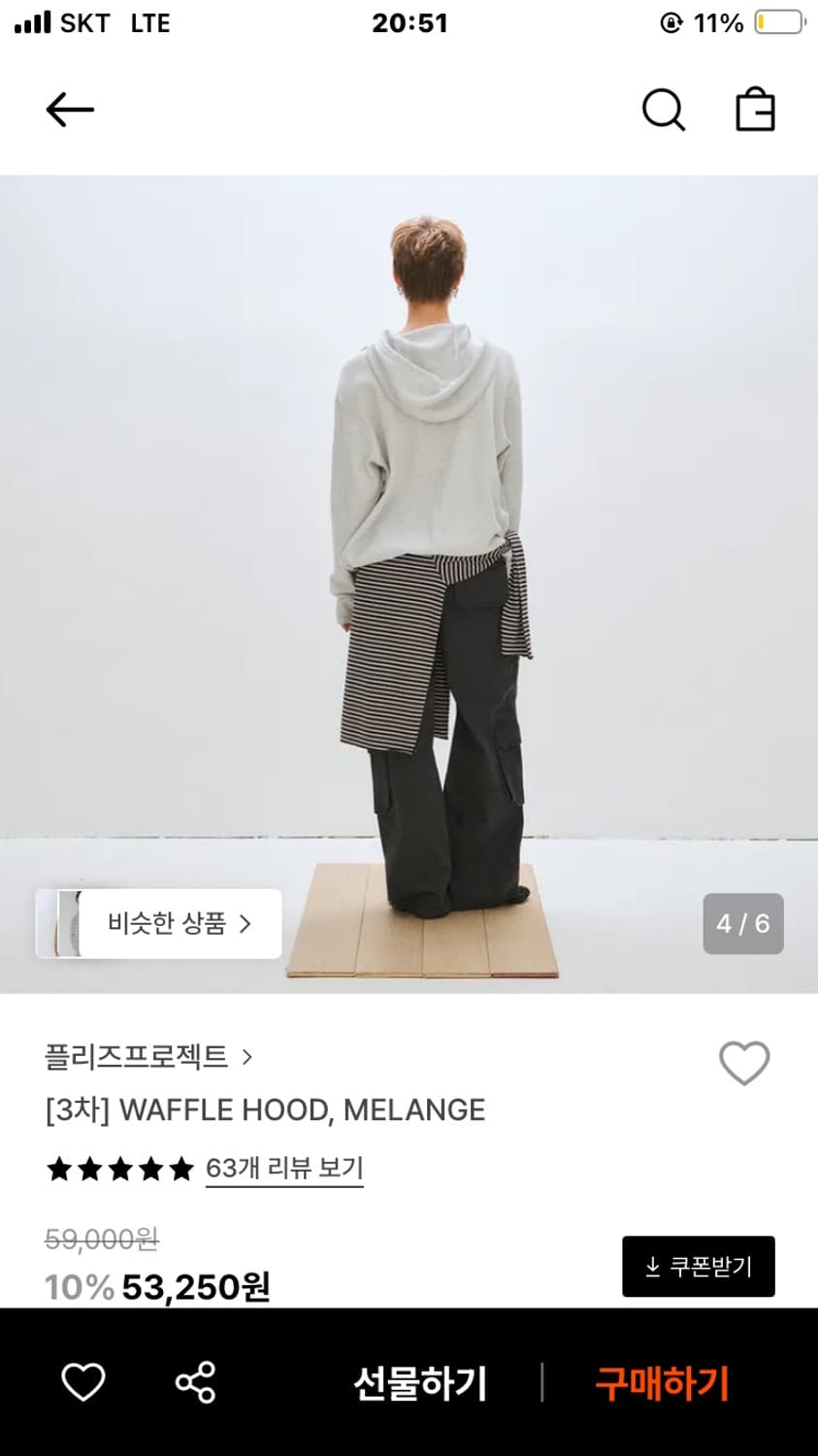
Task: Tap the back arrow icon
Action: pos(69,110)
